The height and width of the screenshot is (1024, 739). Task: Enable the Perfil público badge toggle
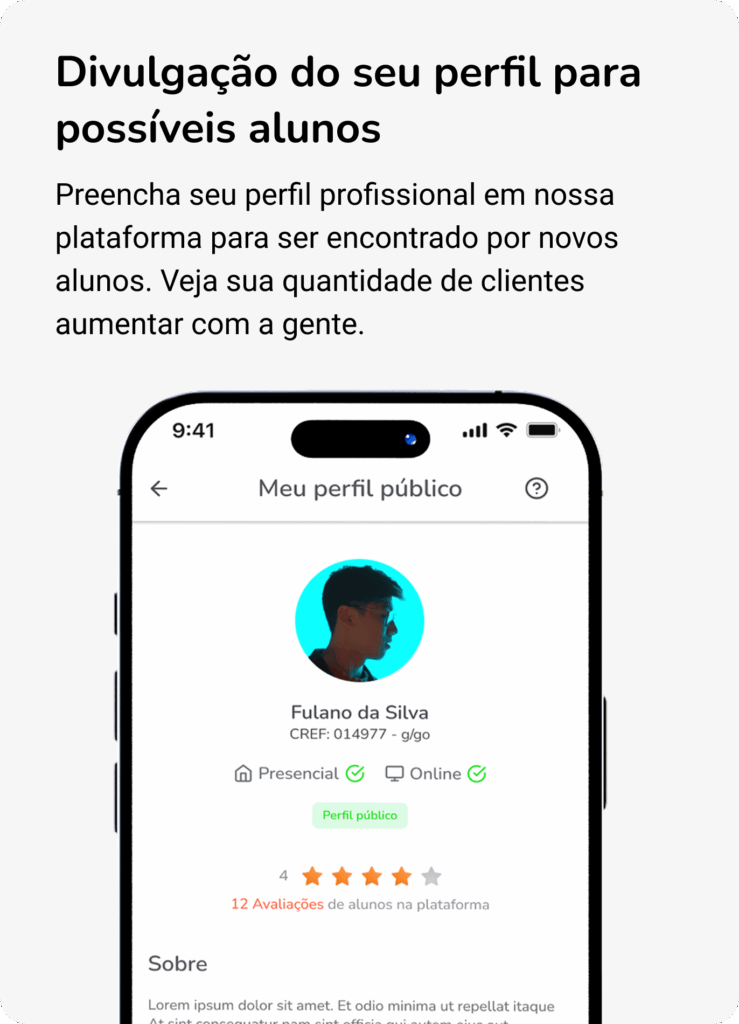(x=360, y=815)
